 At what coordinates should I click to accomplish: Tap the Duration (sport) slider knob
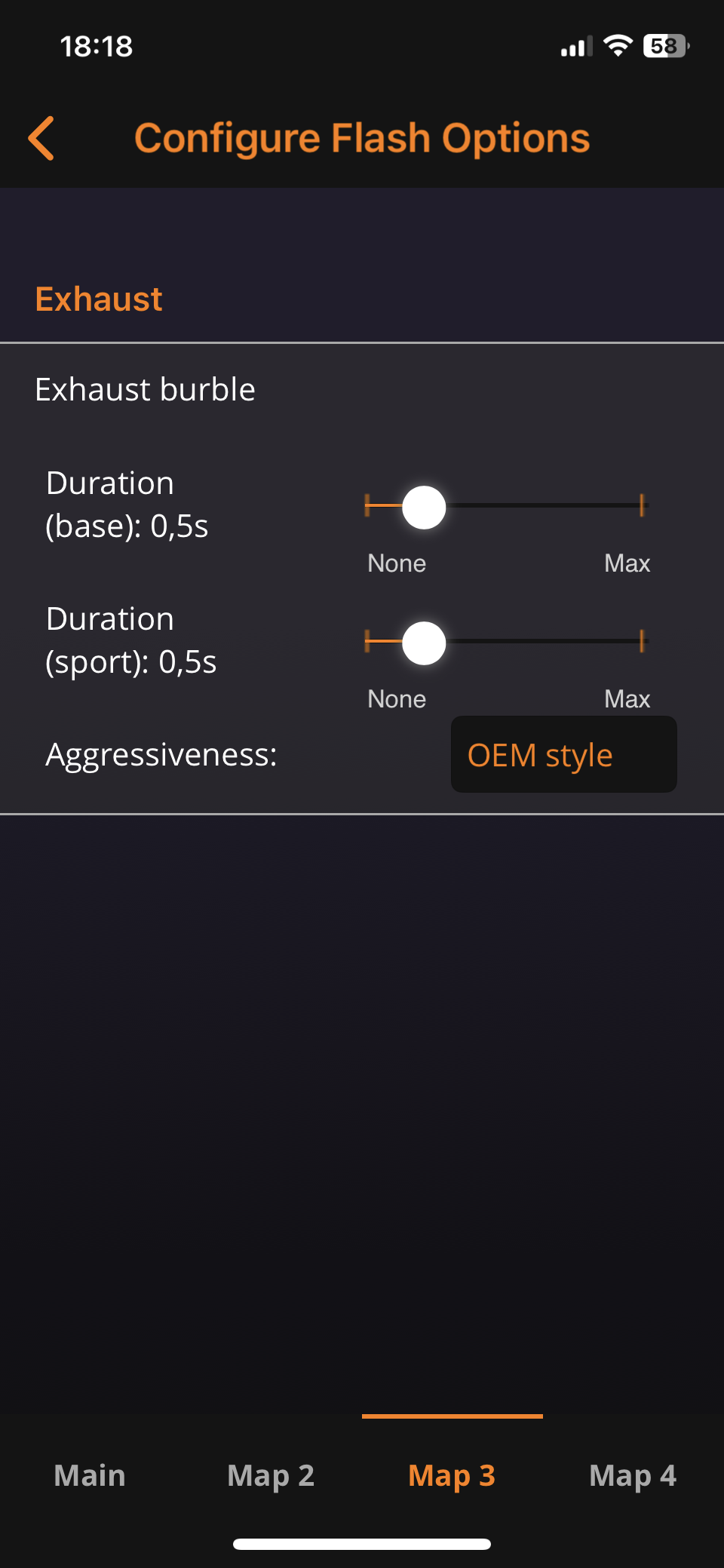(x=424, y=643)
